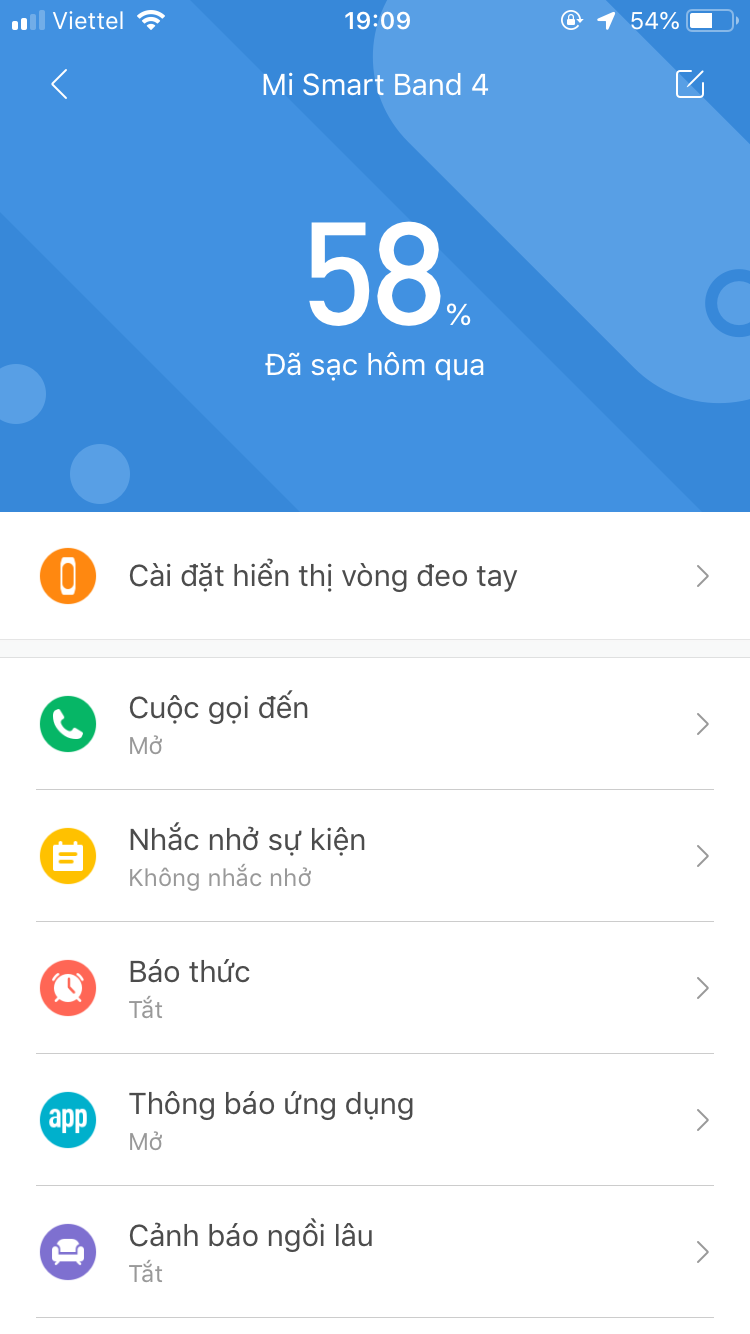Go to Thông báo ứng dụng
This screenshot has width=750, height=1334.
(375, 1120)
